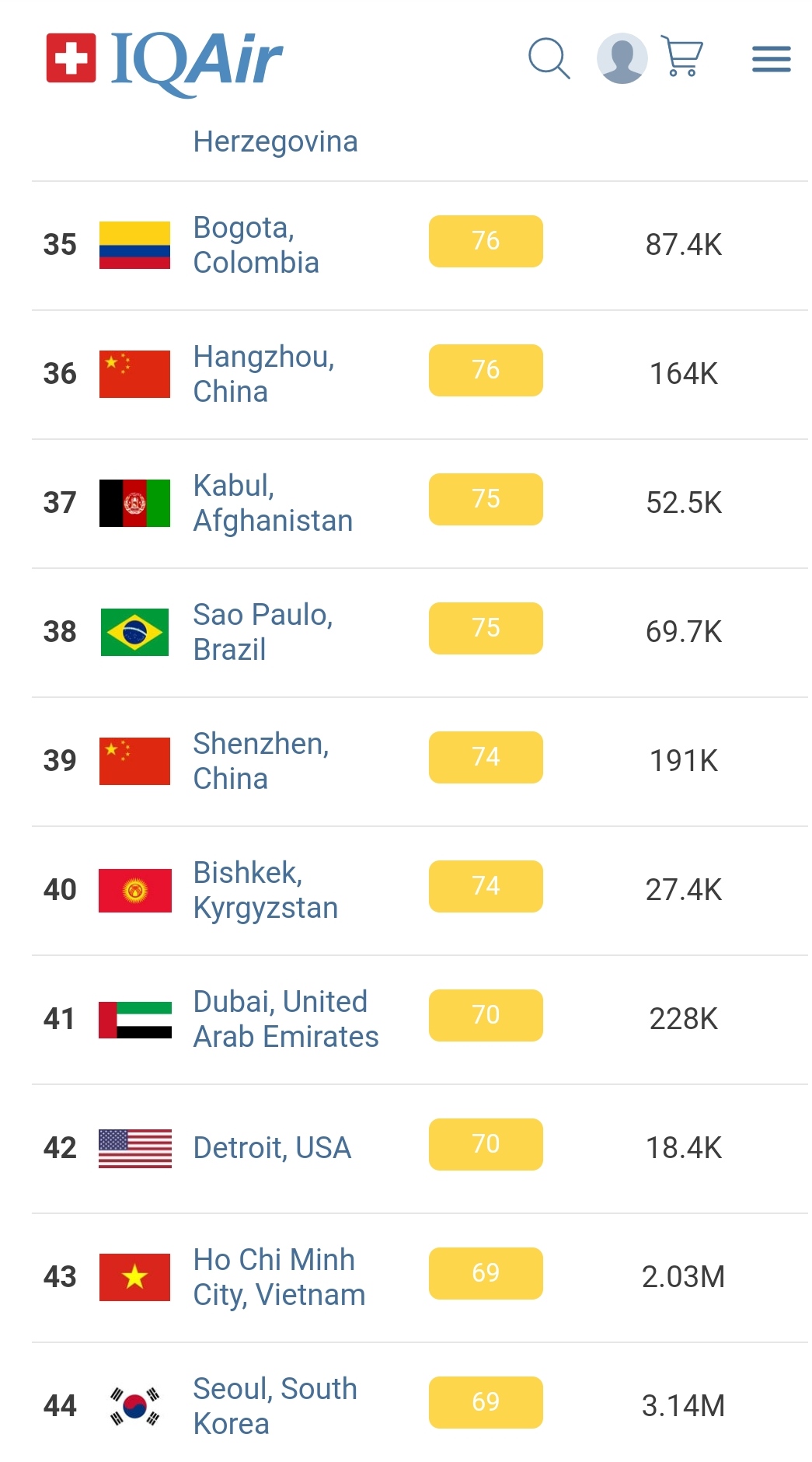Open the hamburger menu
The width and height of the screenshot is (812, 1462).
(x=771, y=59)
